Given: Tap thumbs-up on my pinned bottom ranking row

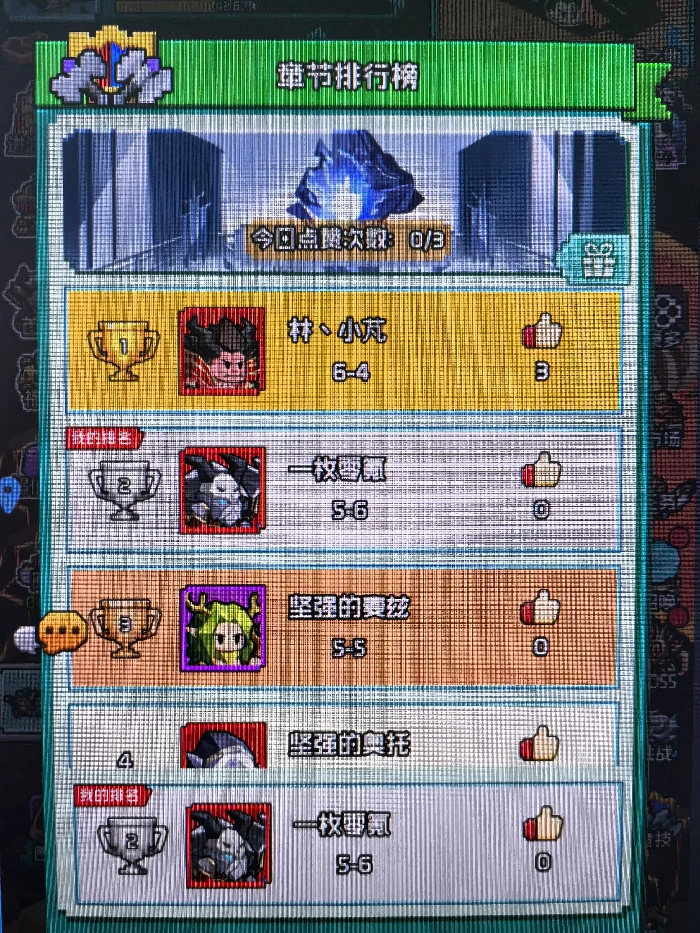Looking at the screenshot, I should pyautogui.click(x=543, y=826).
